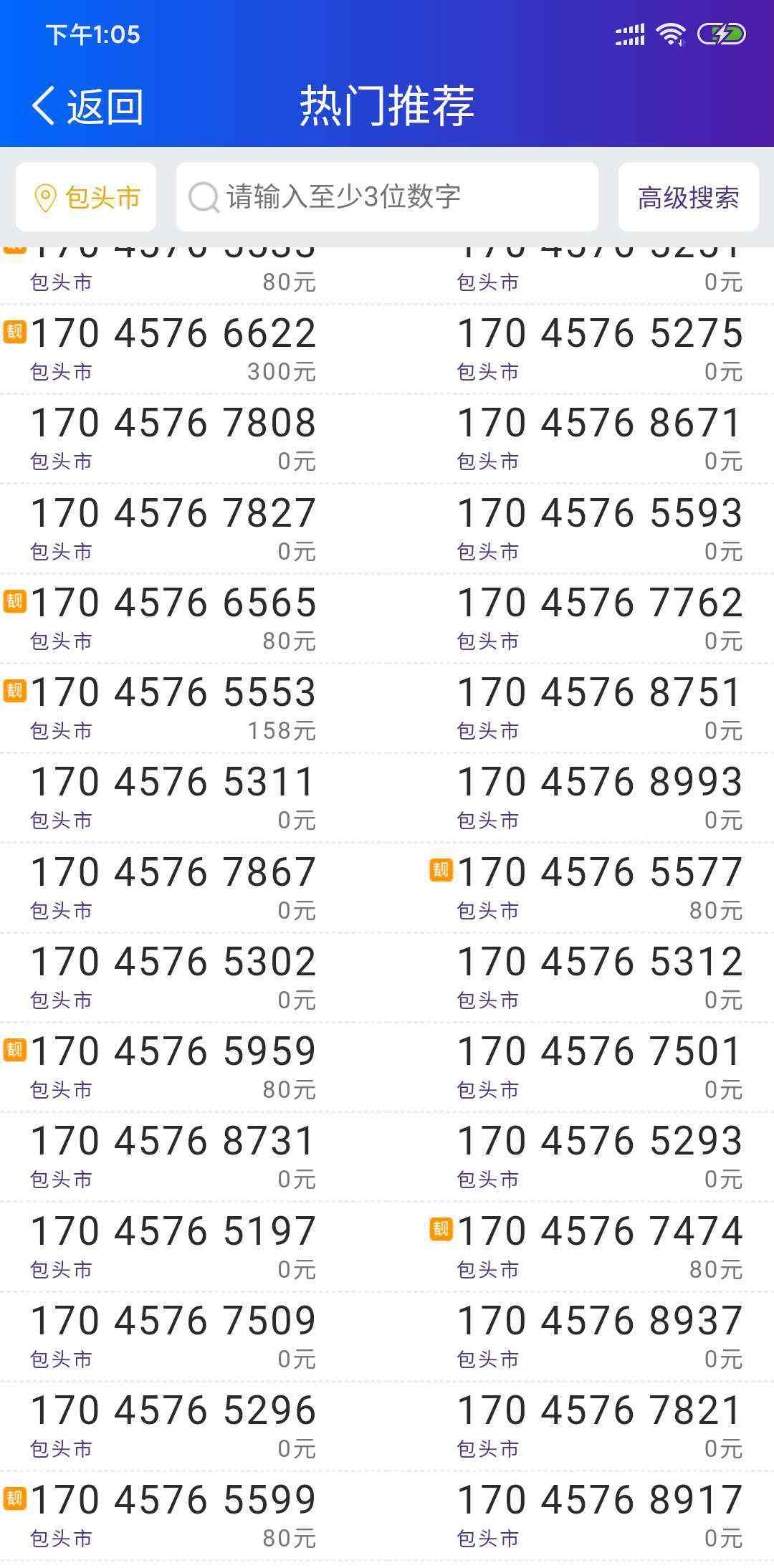Screen dimensions: 774x1568
Task: Go back using the 返回 button
Action: click(x=87, y=106)
